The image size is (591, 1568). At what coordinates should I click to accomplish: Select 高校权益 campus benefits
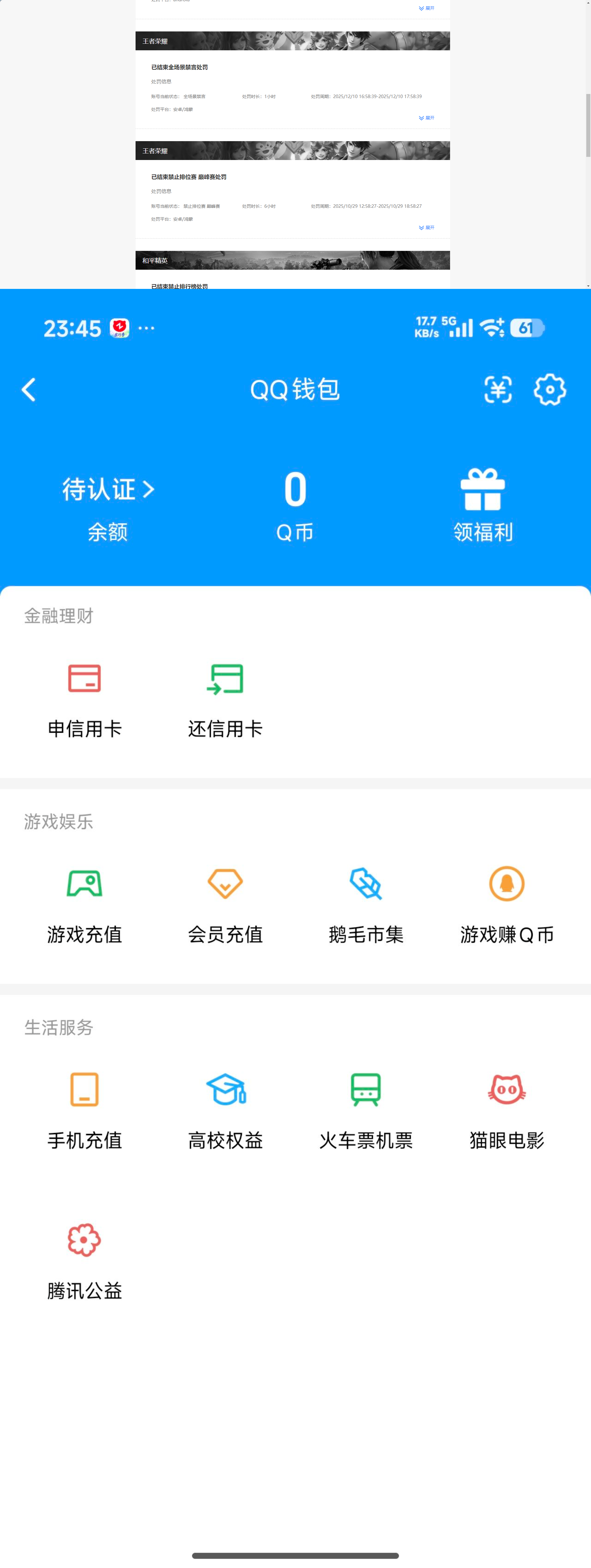226,1111
